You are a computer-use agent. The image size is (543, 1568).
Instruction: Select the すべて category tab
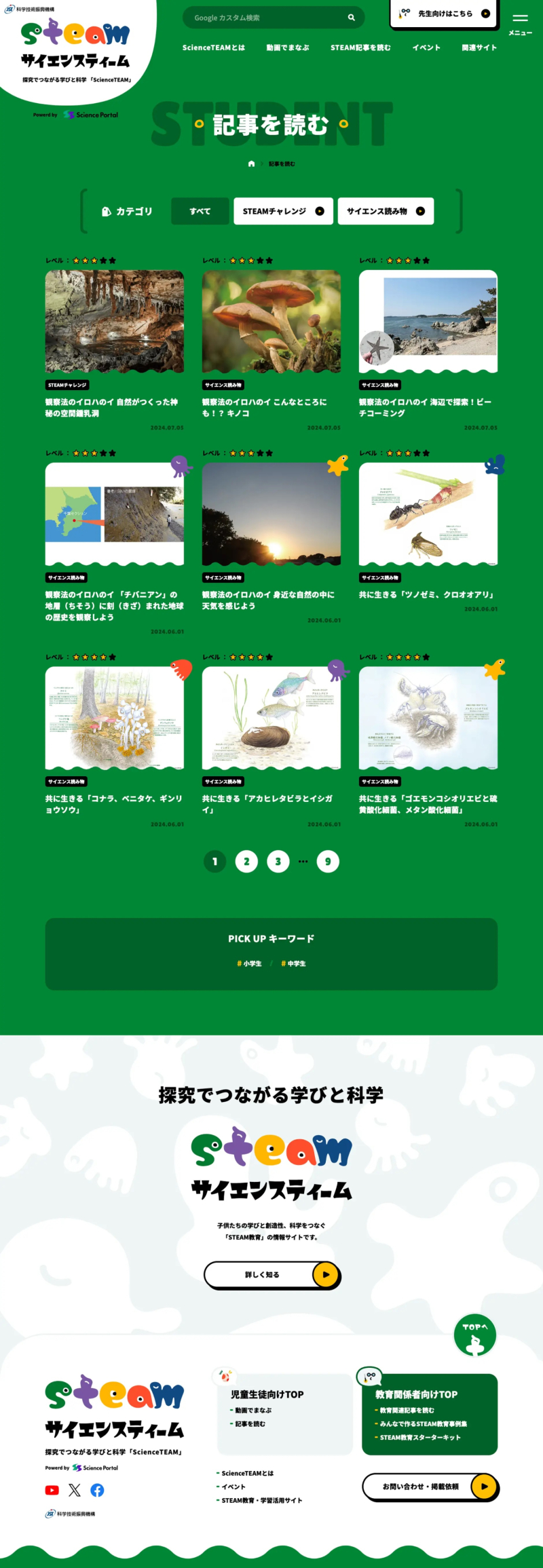click(200, 211)
